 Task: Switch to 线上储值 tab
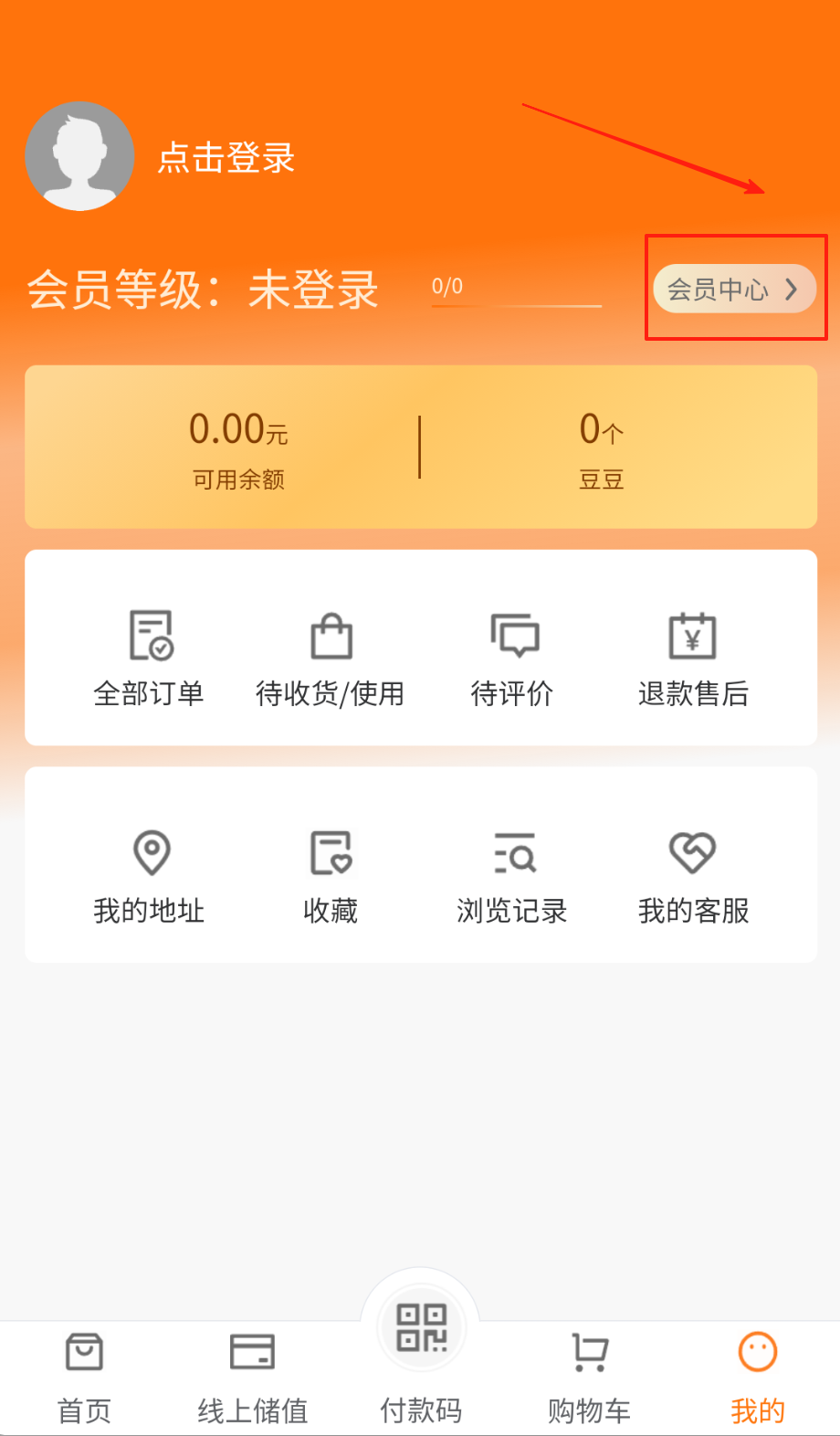click(x=253, y=1379)
